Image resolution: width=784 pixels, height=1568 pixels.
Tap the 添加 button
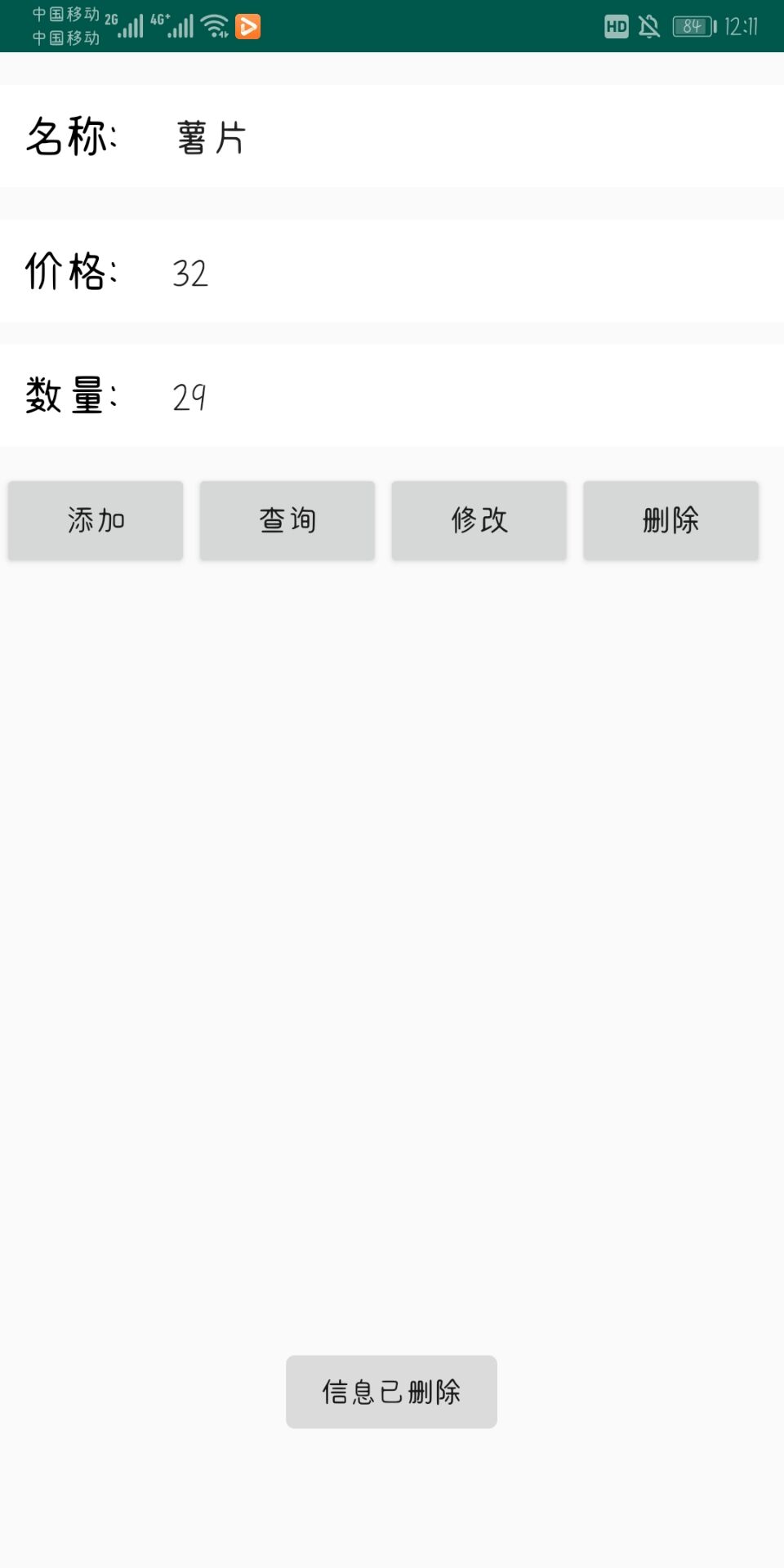click(x=96, y=520)
